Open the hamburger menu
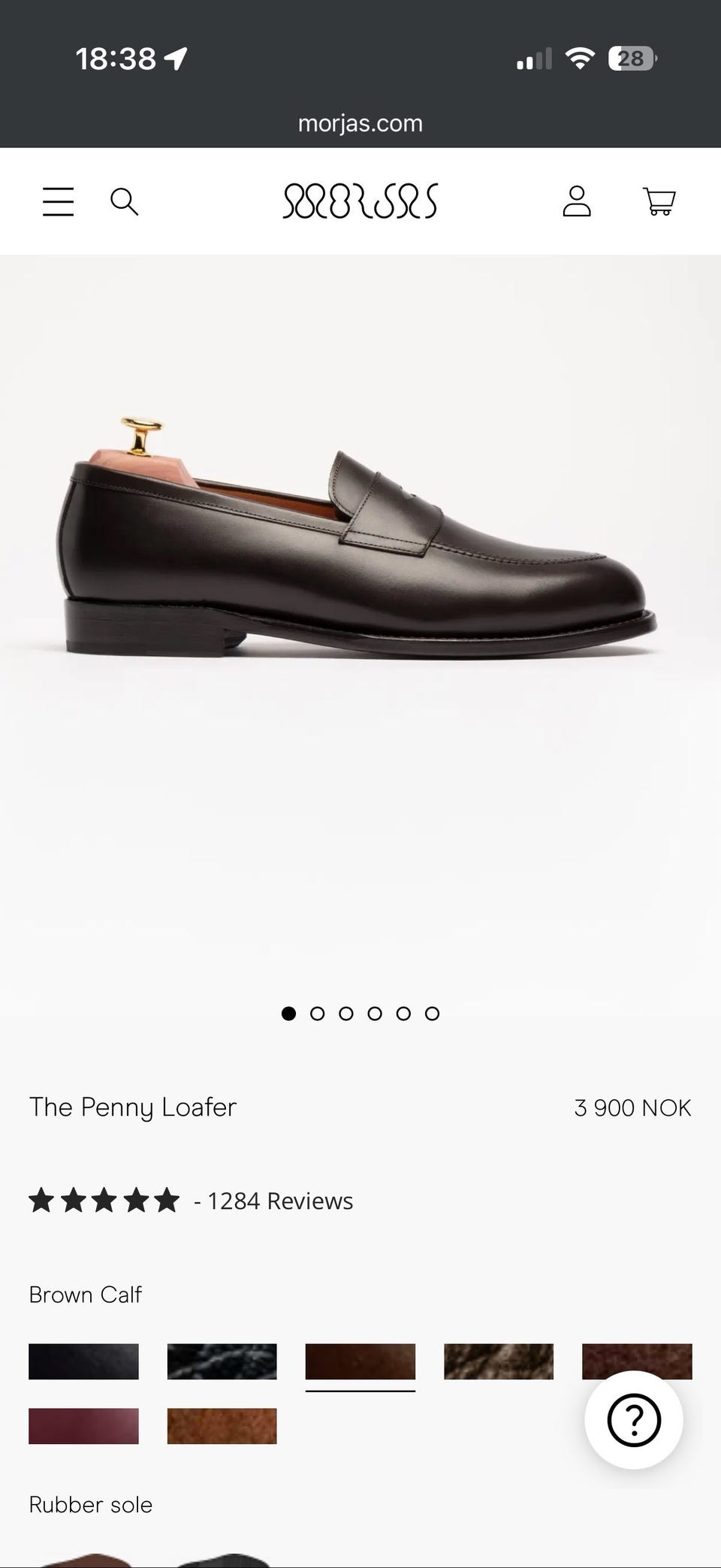Screen dimensions: 721x1568 click(58, 201)
